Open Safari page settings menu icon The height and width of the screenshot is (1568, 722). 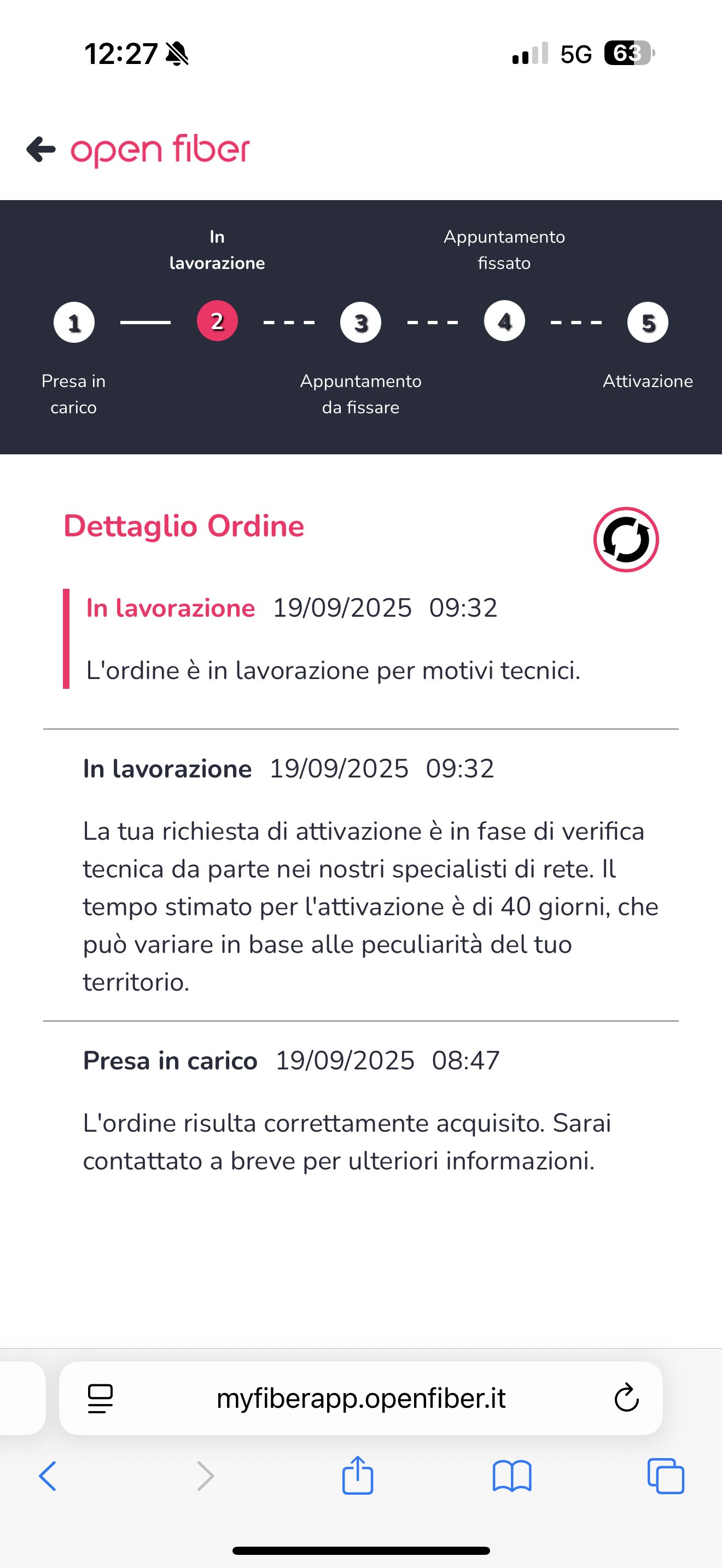coord(101,1398)
